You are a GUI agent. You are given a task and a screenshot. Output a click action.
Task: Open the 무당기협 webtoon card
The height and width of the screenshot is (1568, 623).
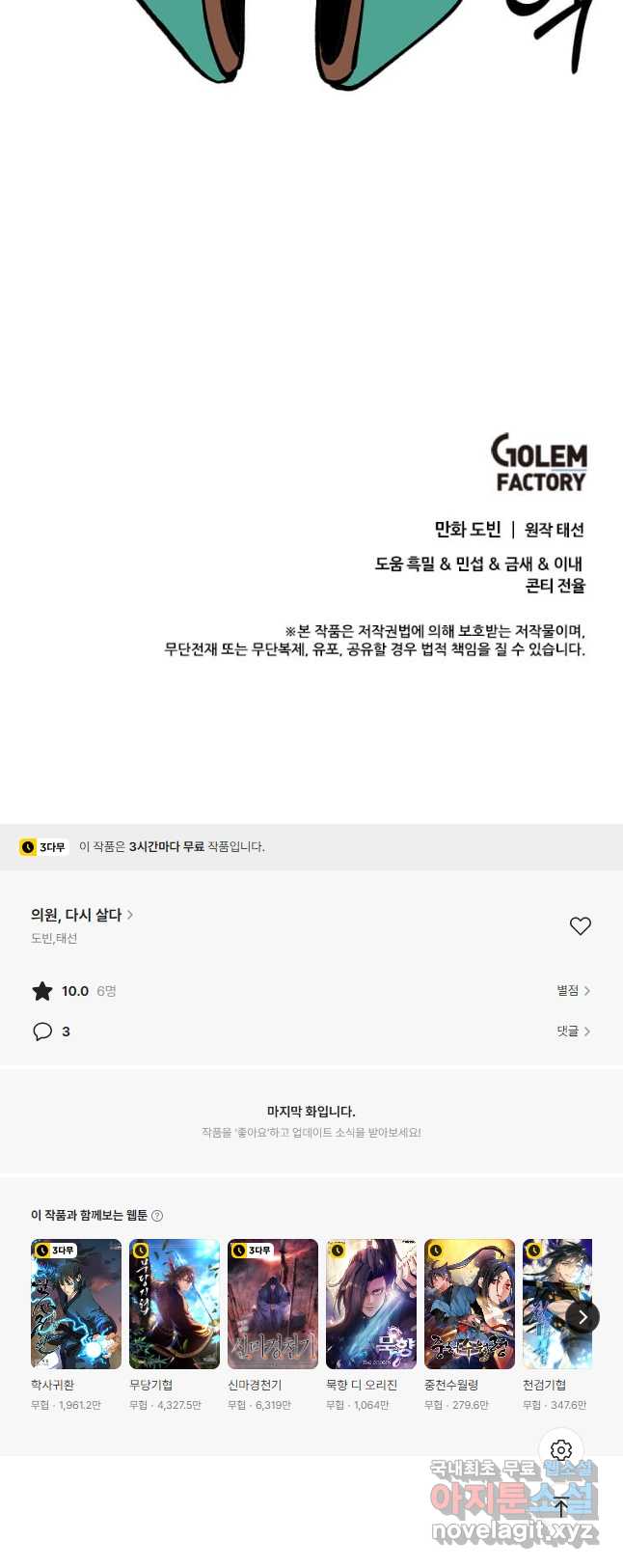tap(175, 1304)
